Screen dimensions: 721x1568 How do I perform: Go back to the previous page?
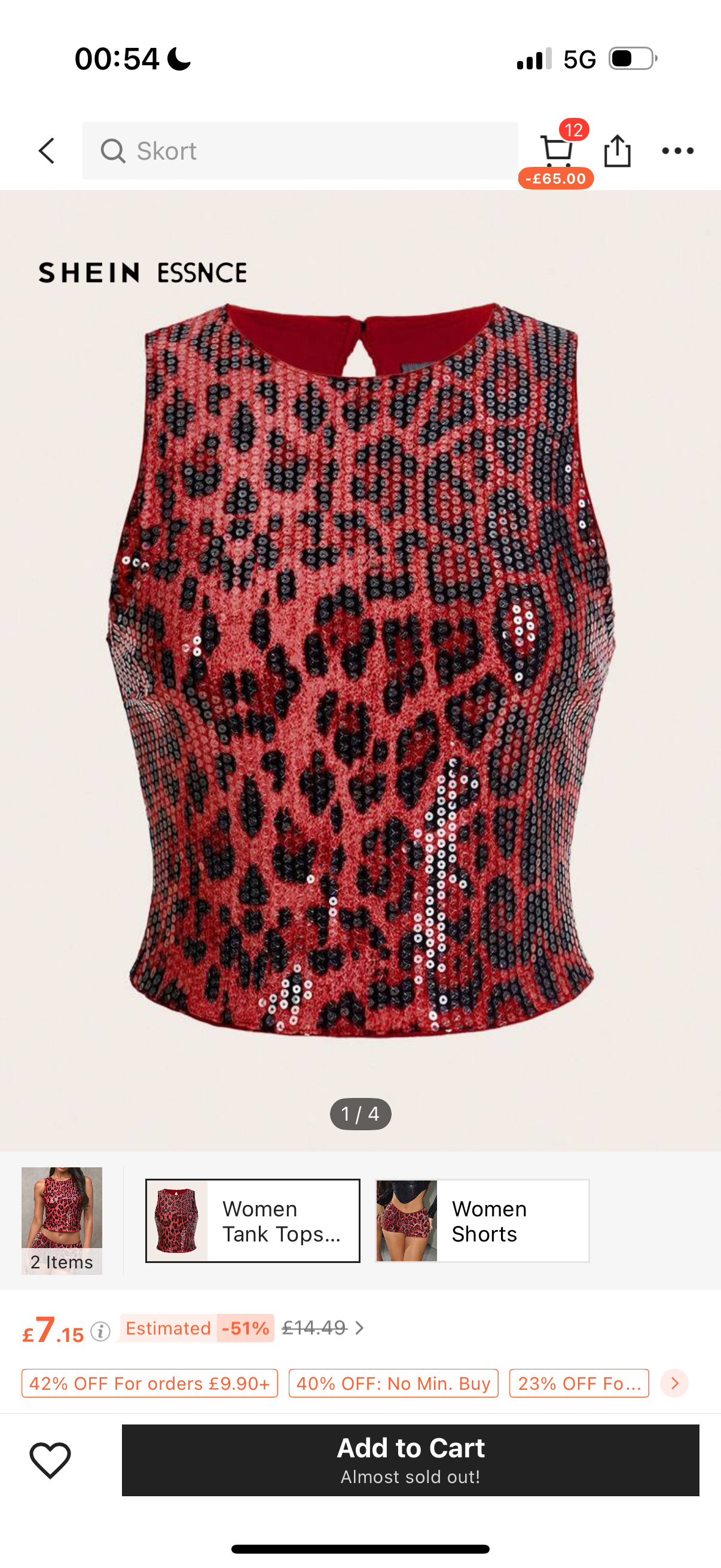coord(46,150)
